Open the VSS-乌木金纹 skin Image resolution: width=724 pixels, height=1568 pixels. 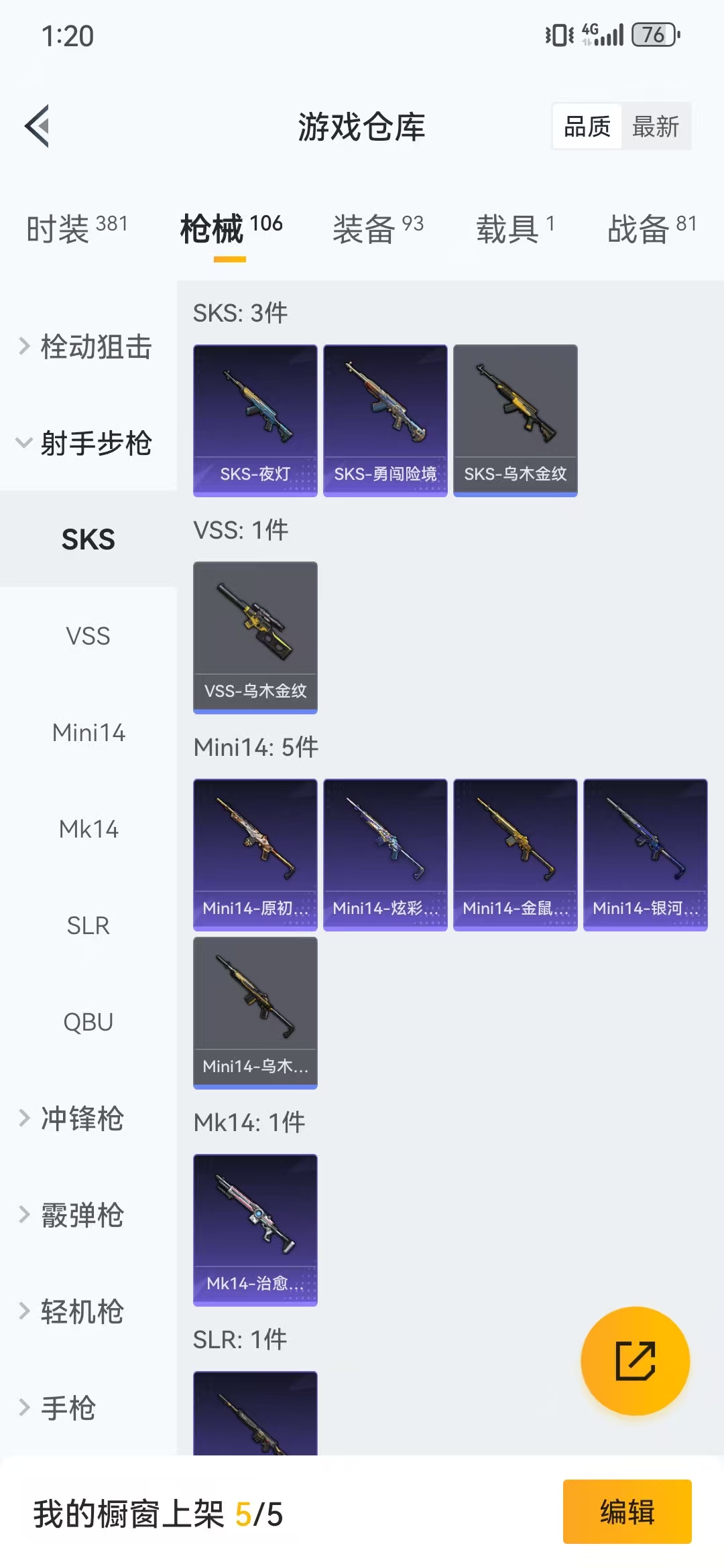255,637
